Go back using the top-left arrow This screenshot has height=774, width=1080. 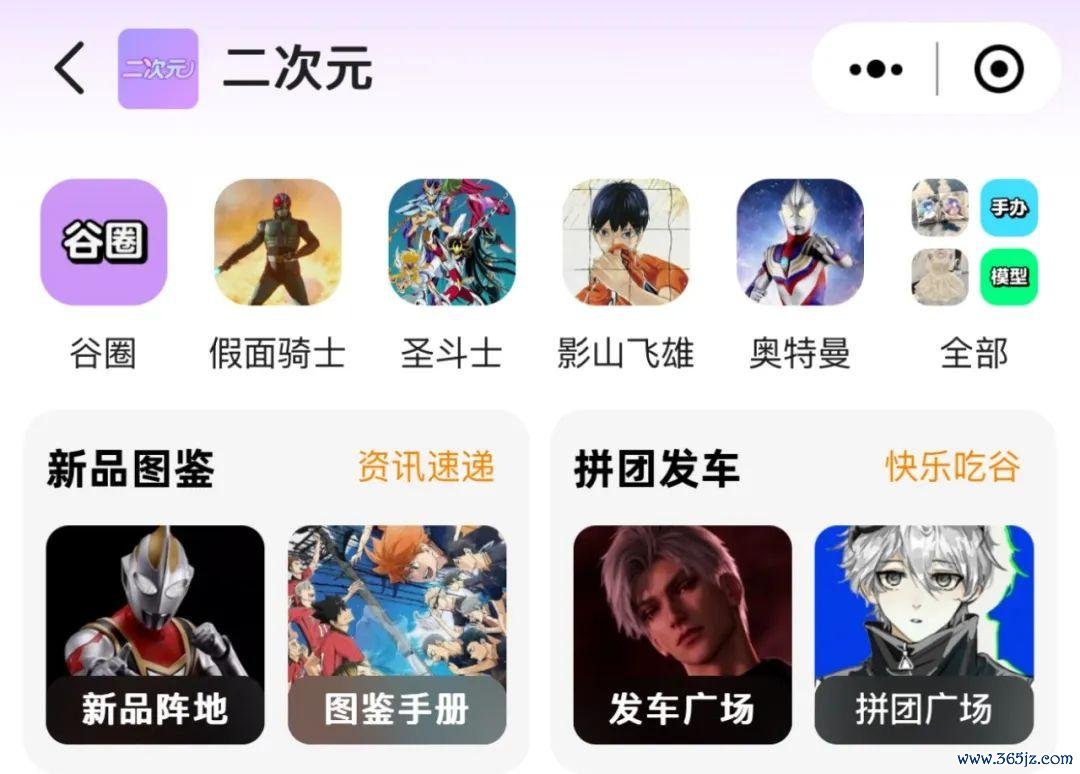[x=70, y=69]
